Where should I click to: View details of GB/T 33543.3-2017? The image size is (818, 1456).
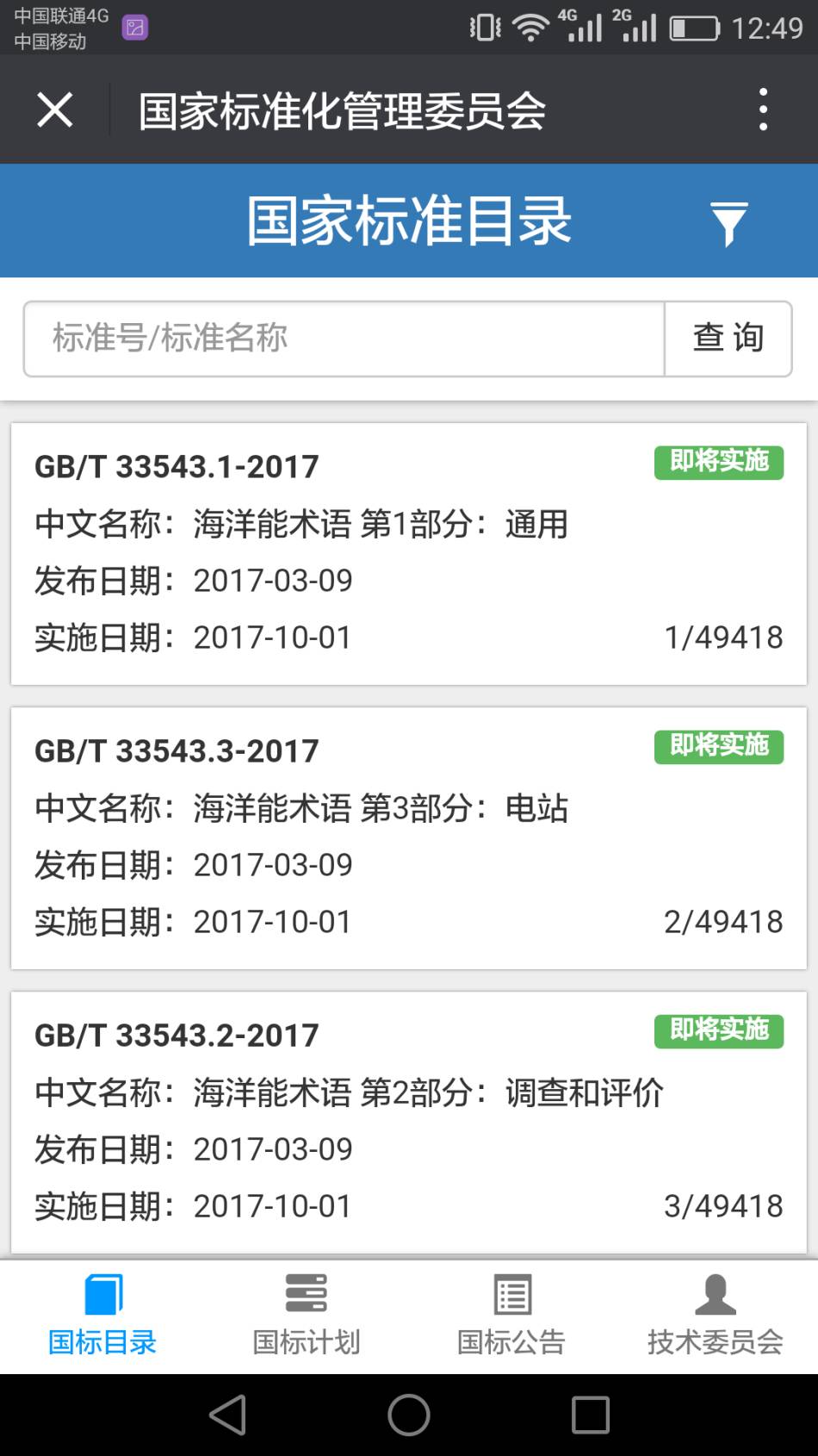409,837
